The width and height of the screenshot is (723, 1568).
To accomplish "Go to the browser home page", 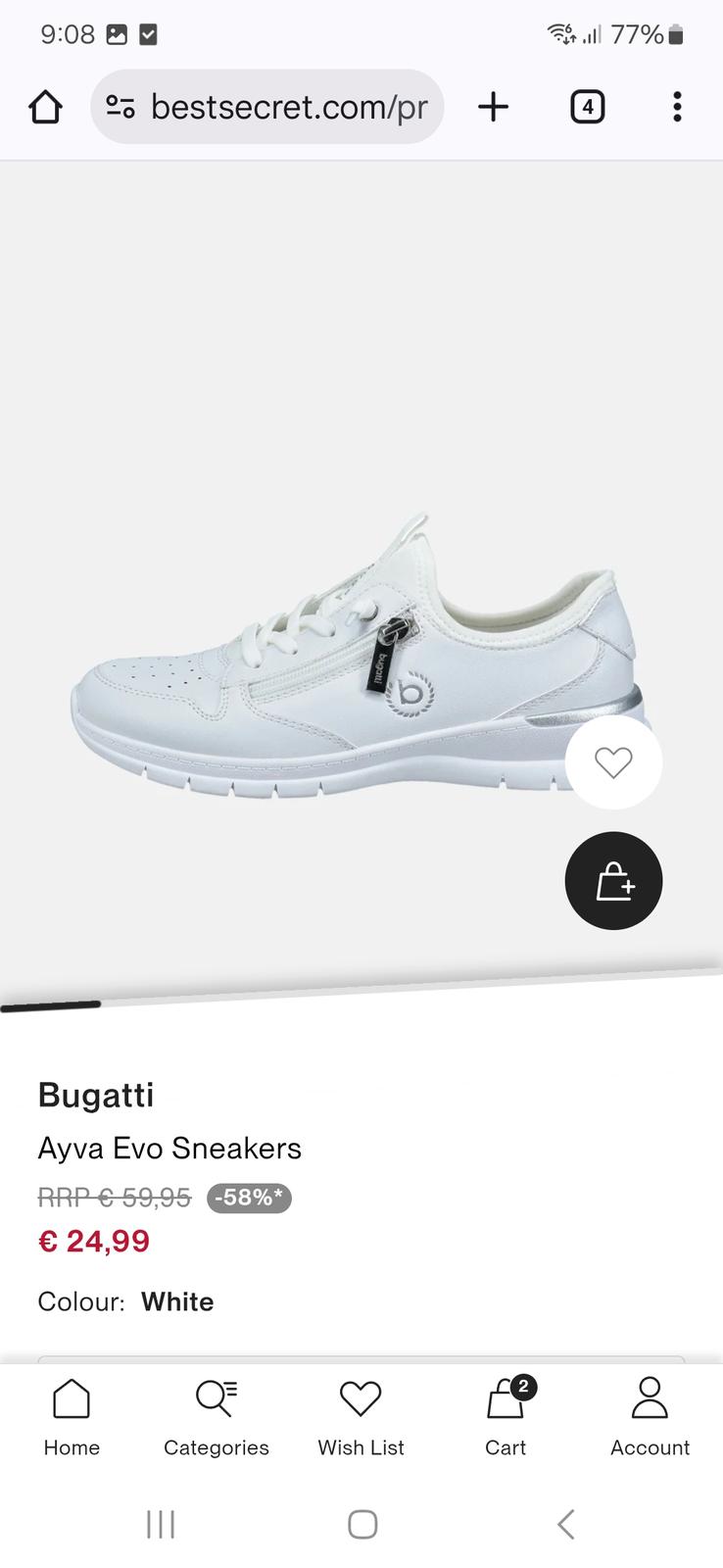I will pos(45,107).
